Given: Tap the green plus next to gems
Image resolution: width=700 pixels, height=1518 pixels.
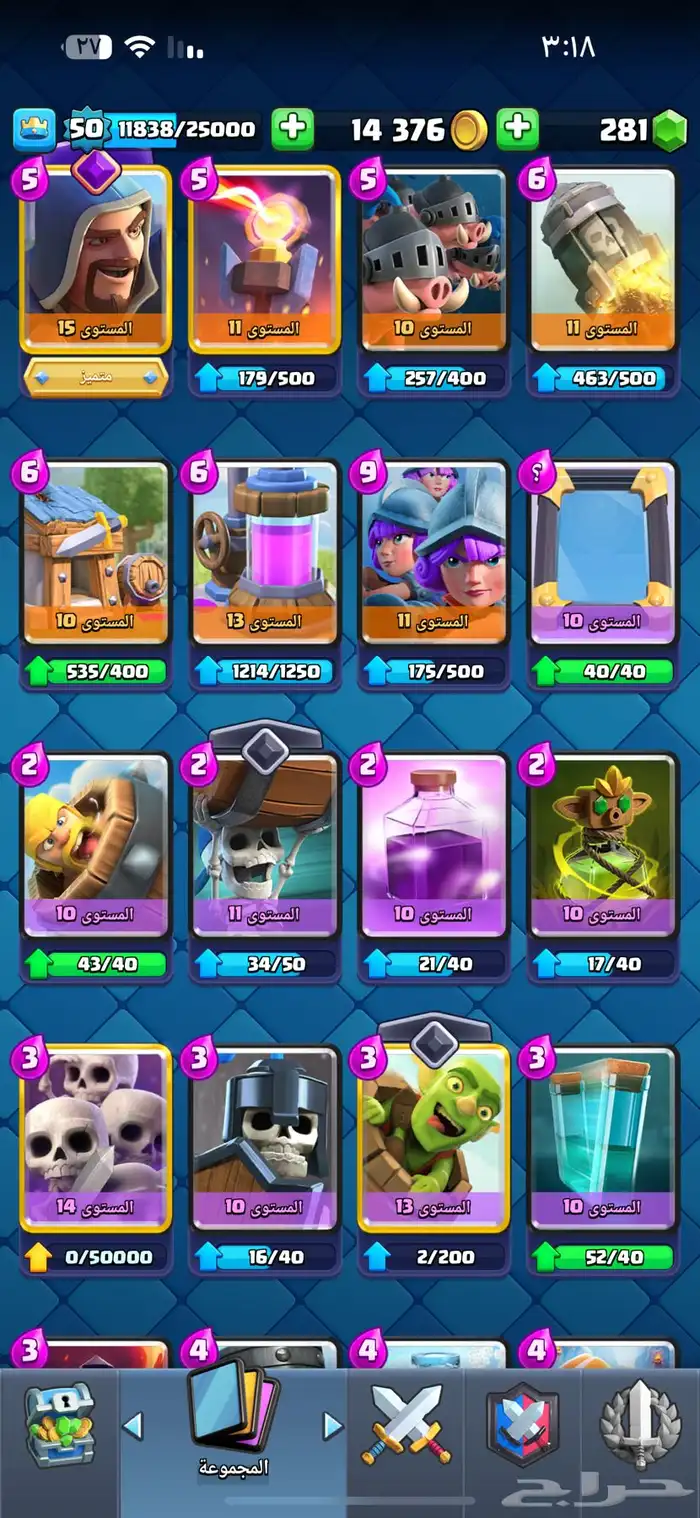Looking at the screenshot, I should pyautogui.click(x=517, y=129).
